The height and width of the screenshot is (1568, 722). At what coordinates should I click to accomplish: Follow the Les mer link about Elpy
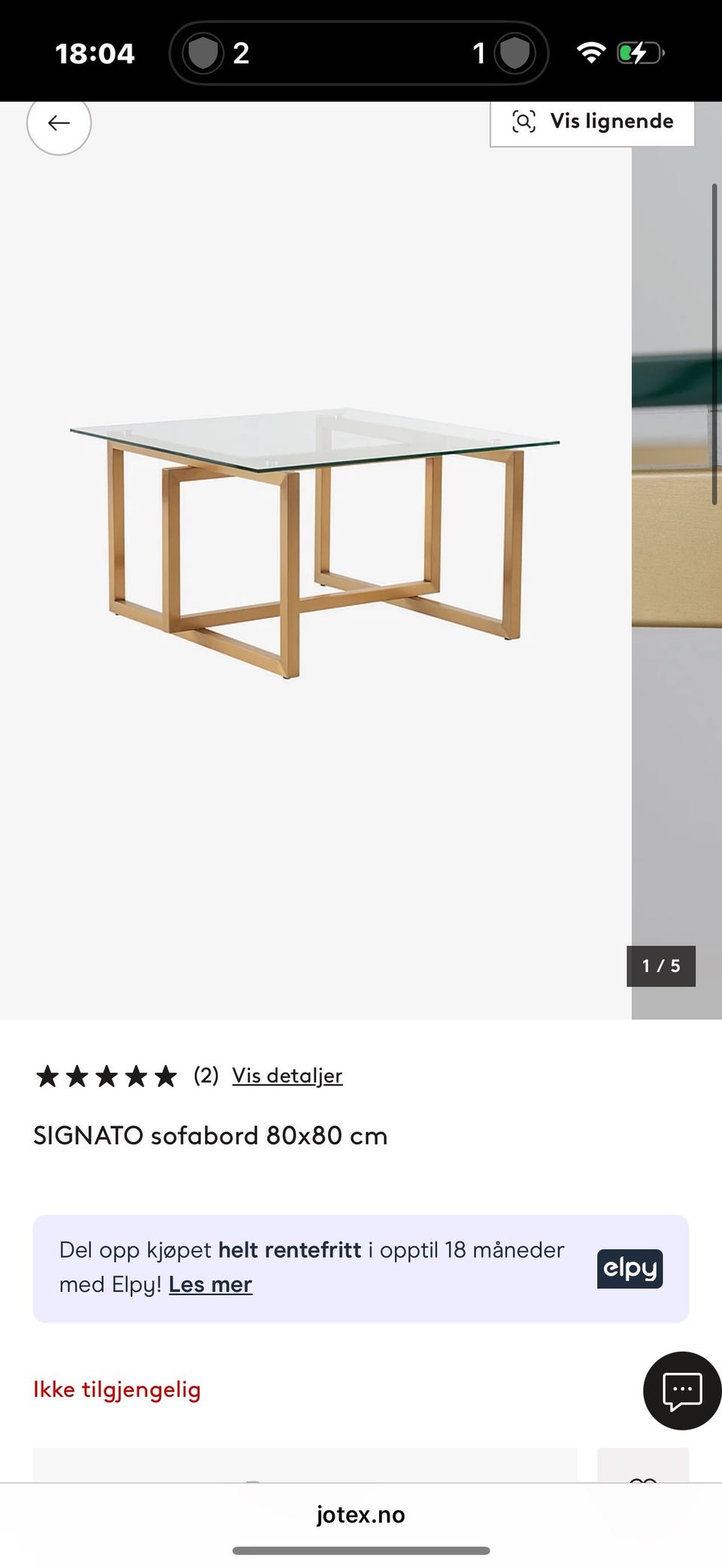point(211,1285)
